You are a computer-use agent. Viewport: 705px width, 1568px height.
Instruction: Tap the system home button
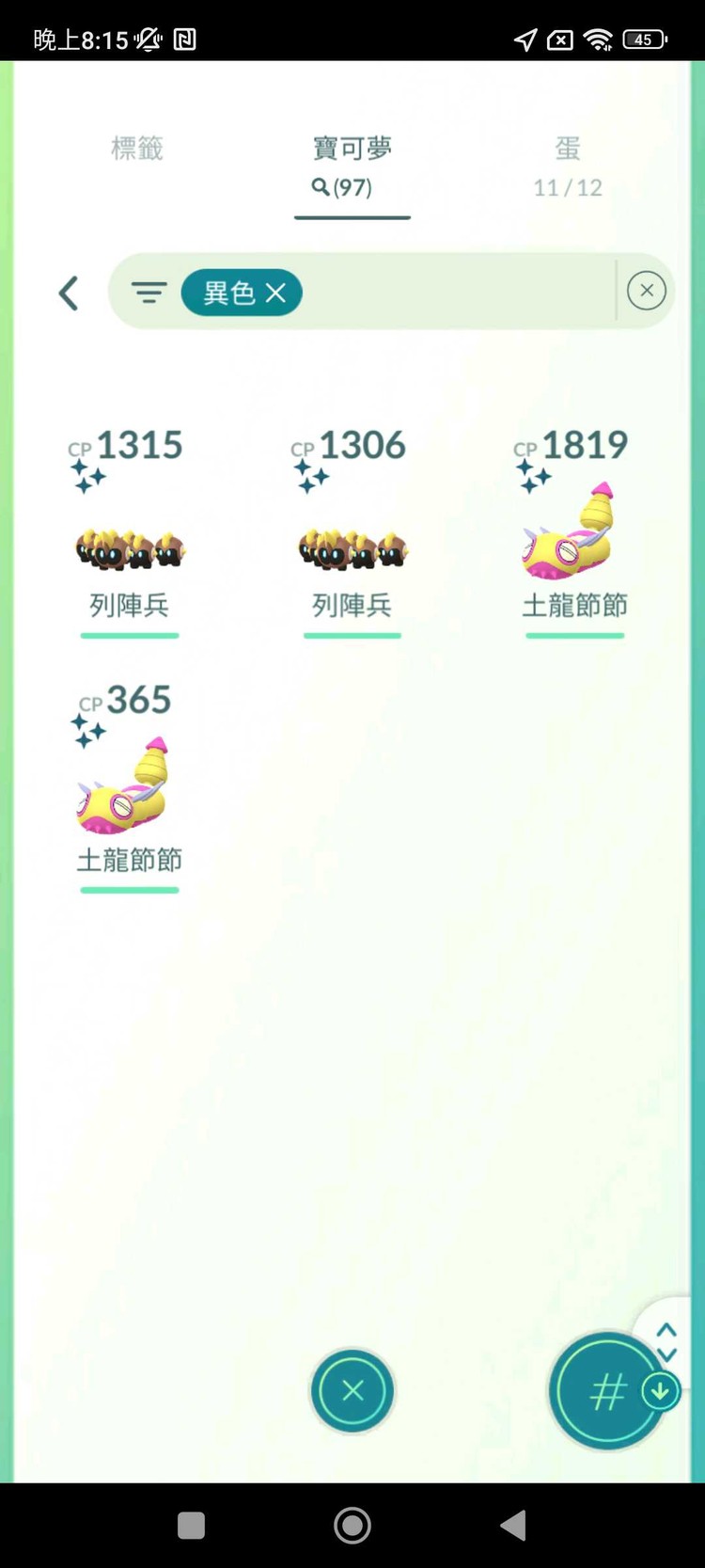point(352,1525)
